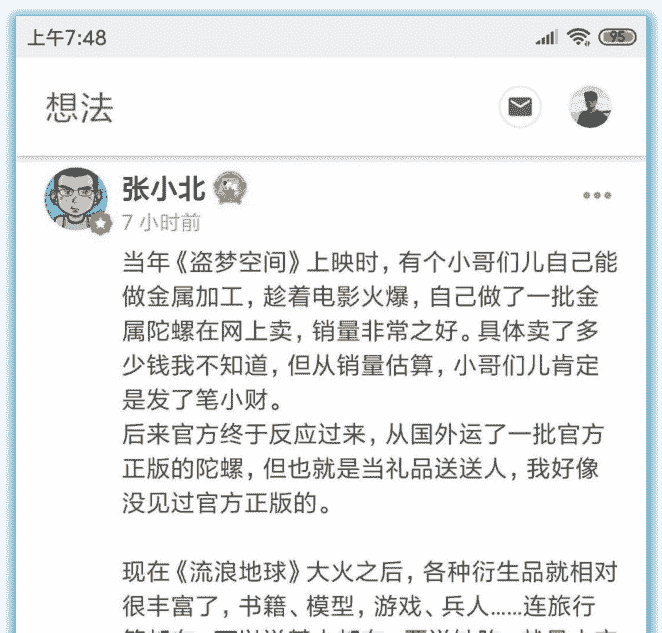Open the three-dot menu on 张小北's post
The width and height of the screenshot is (662, 633).
pos(597,195)
